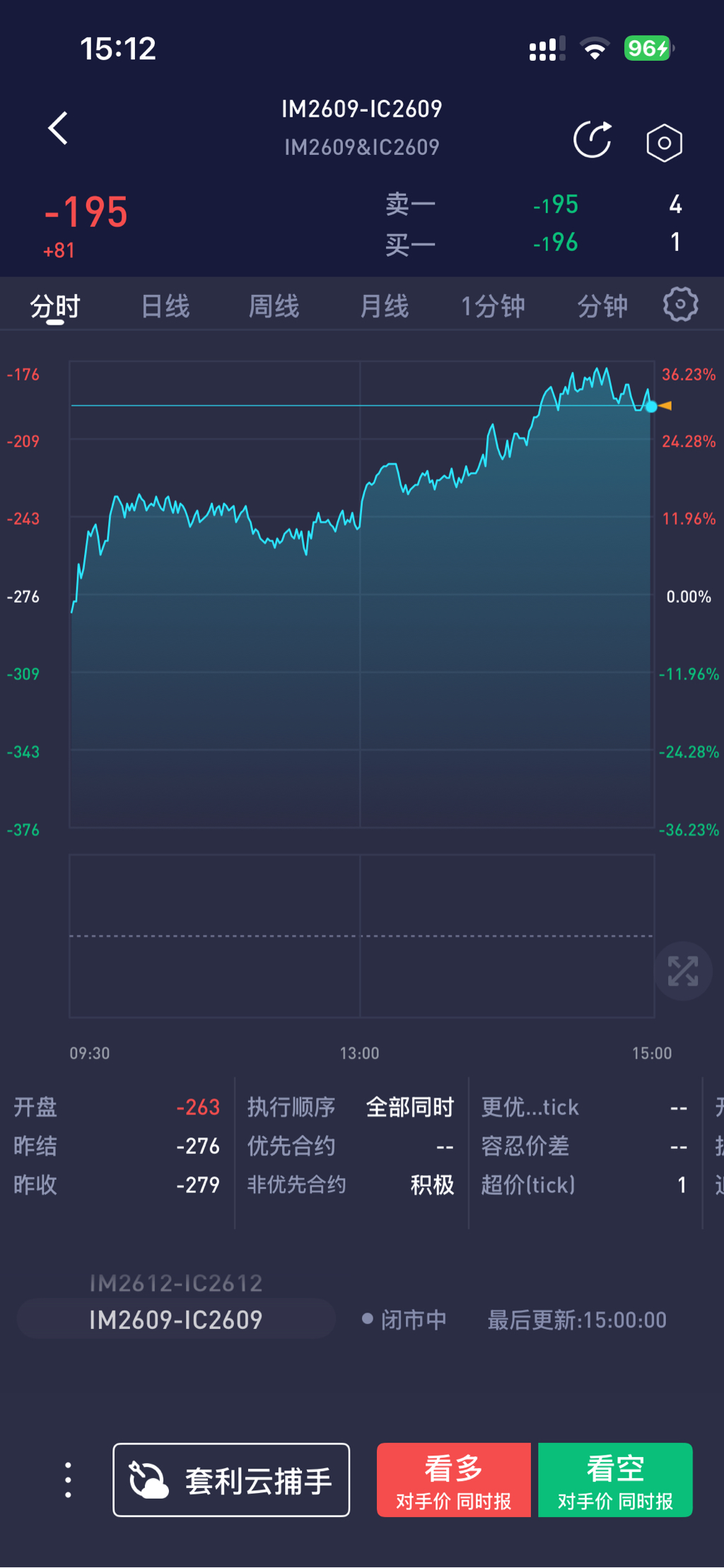Open the three-dot more menu
This screenshot has height=1568, width=724.
click(x=68, y=1480)
